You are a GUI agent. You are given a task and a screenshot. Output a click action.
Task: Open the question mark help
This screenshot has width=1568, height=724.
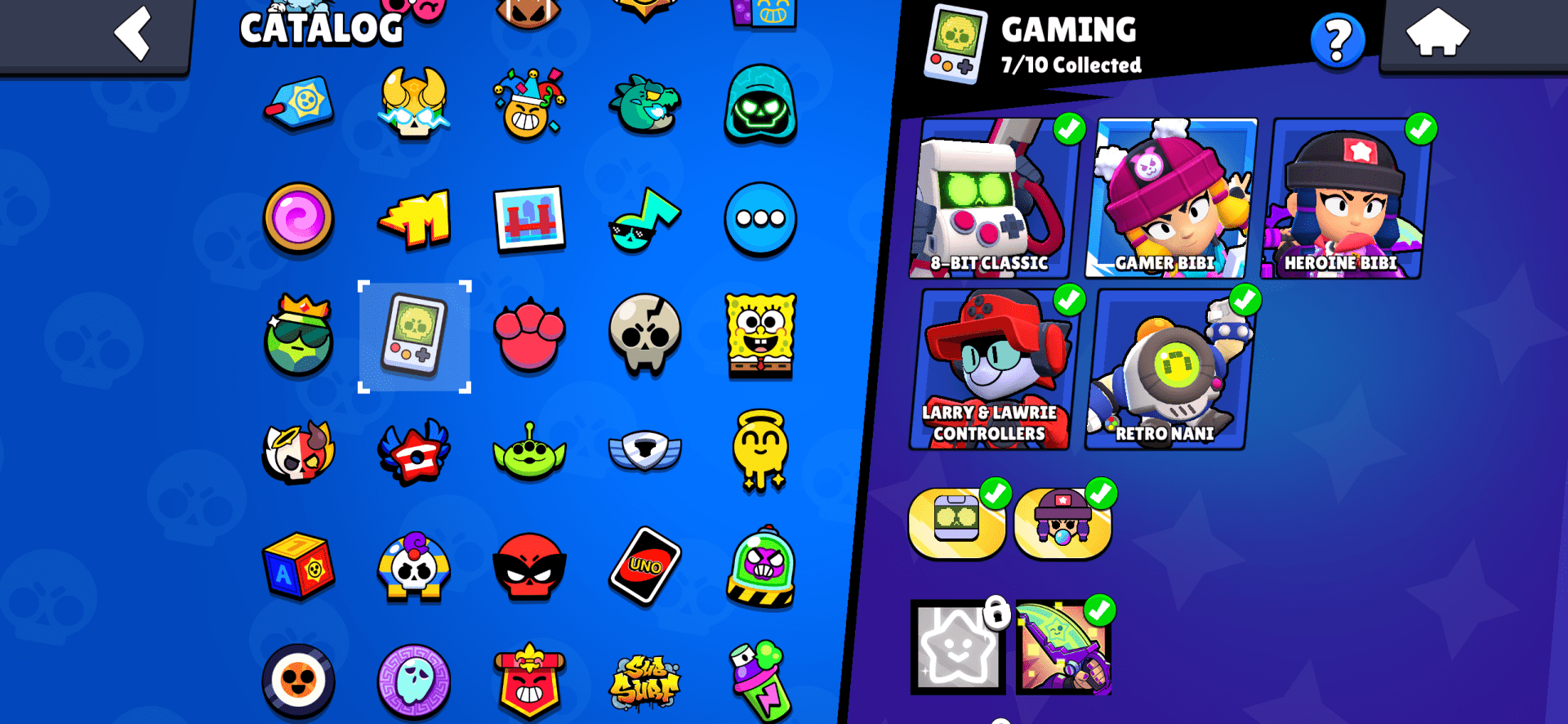point(1337,39)
